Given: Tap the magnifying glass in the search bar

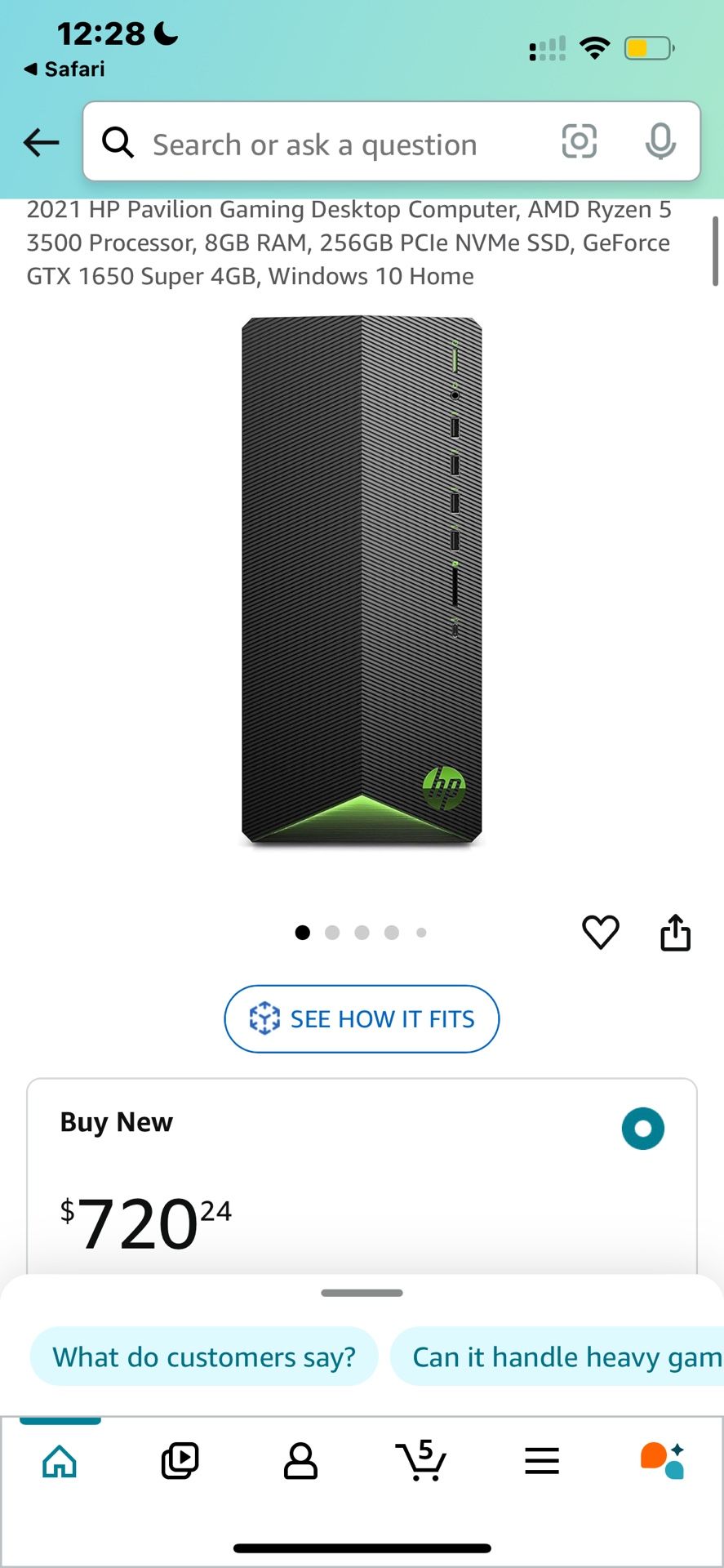Looking at the screenshot, I should coord(117,141).
